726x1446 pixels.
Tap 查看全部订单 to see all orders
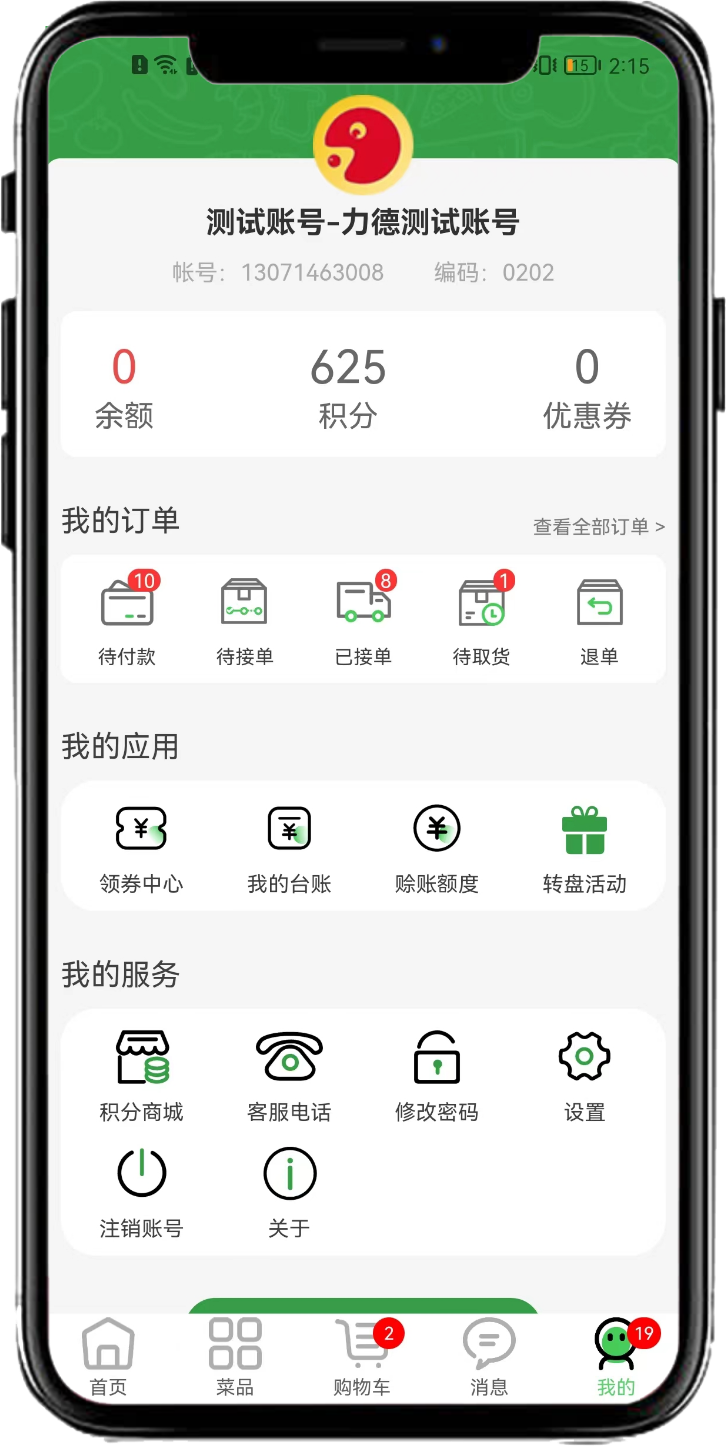pyautogui.click(x=598, y=527)
